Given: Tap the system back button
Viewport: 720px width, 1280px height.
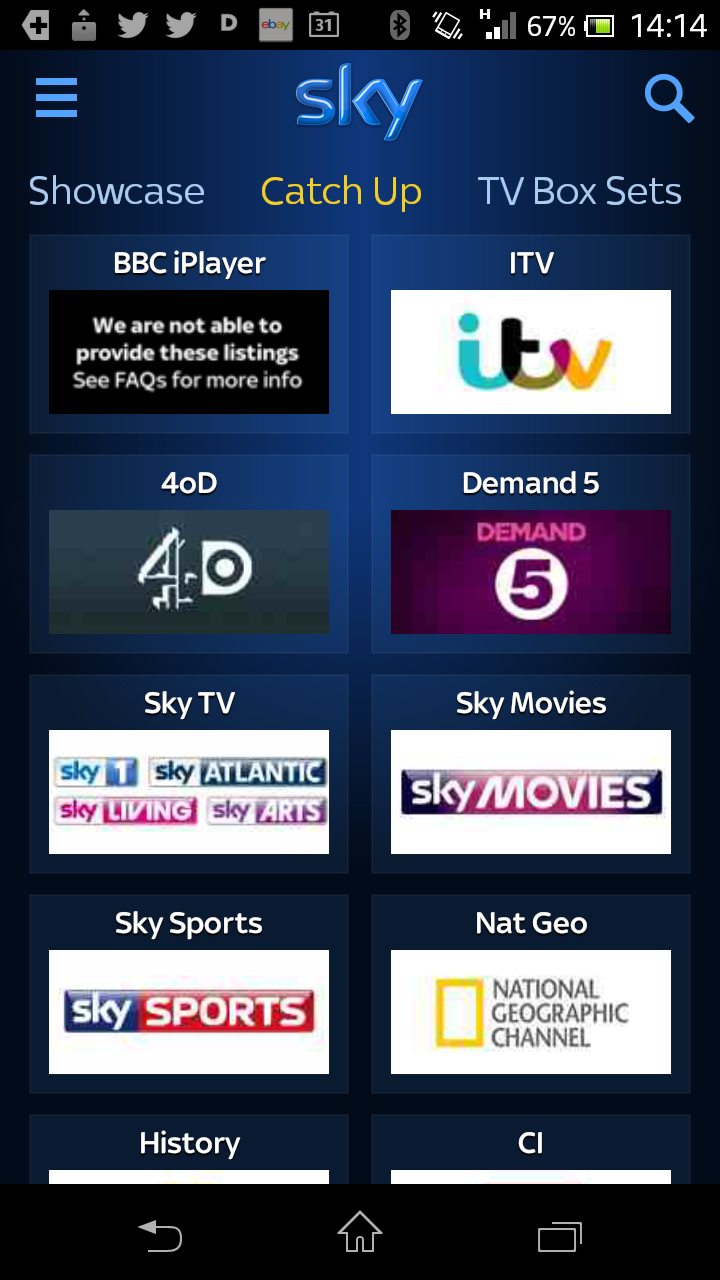Looking at the screenshot, I should (160, 1234).
